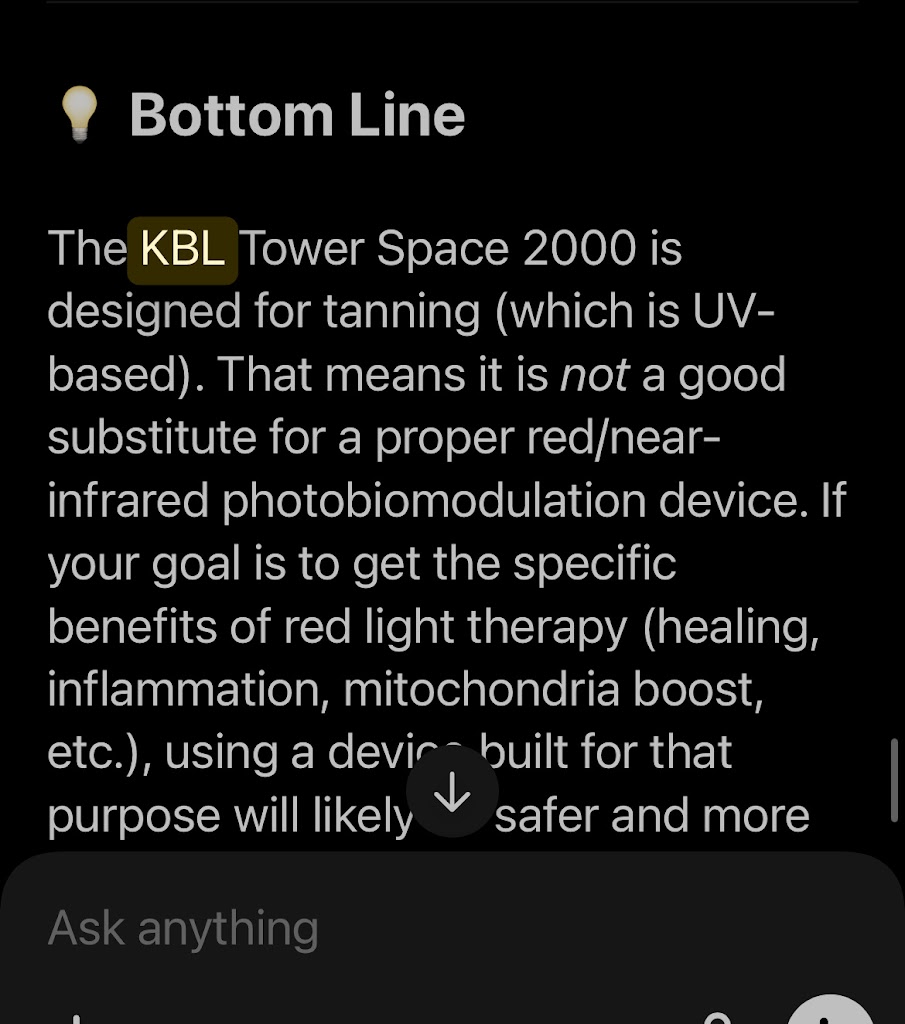The height and width of the screenshot is (1024, 905).
Task: Tap the highlighted KBL term
Action: pos(183,250)
